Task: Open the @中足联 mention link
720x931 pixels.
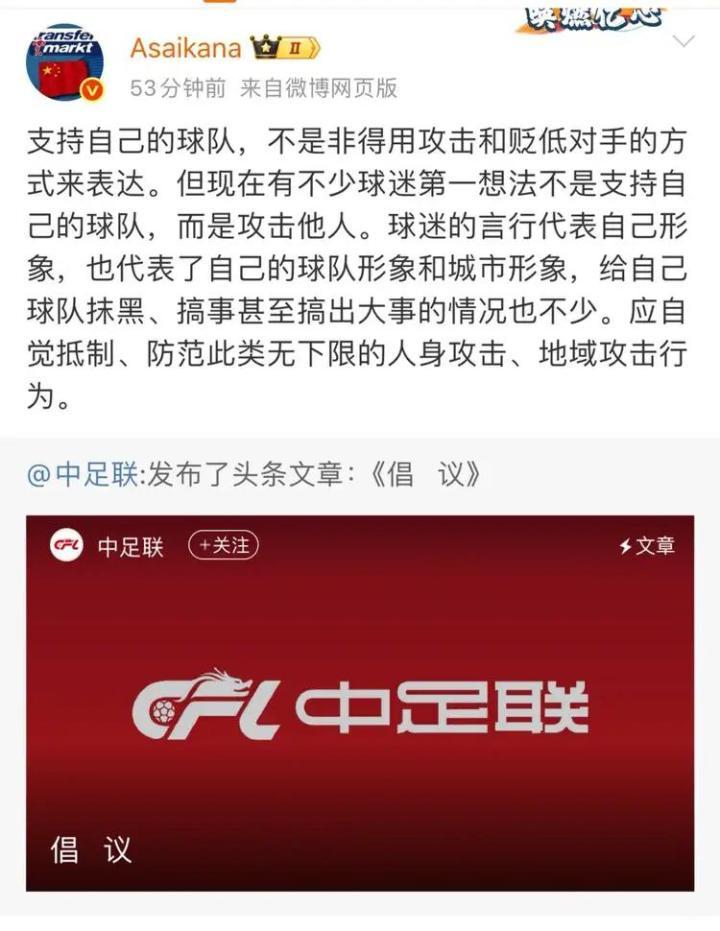Action: (84, 475)
